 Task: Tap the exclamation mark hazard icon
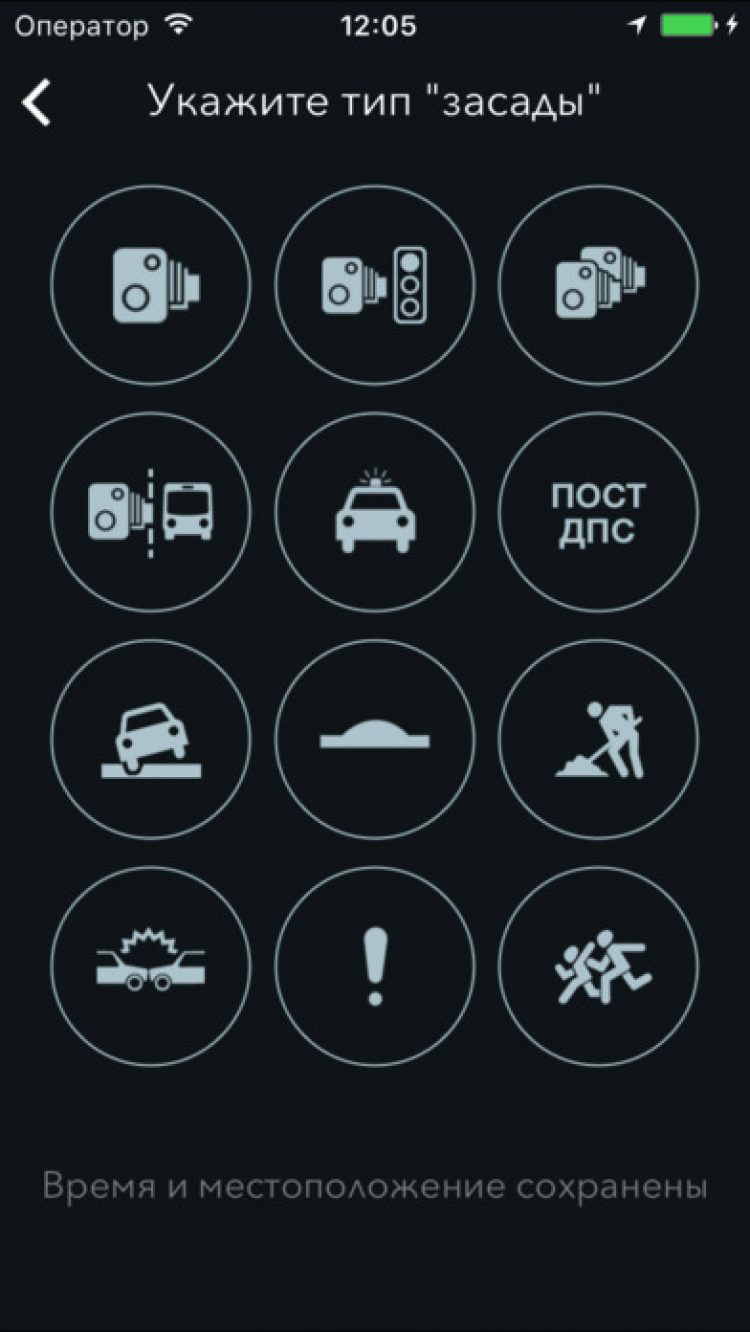tap(375, 966)
